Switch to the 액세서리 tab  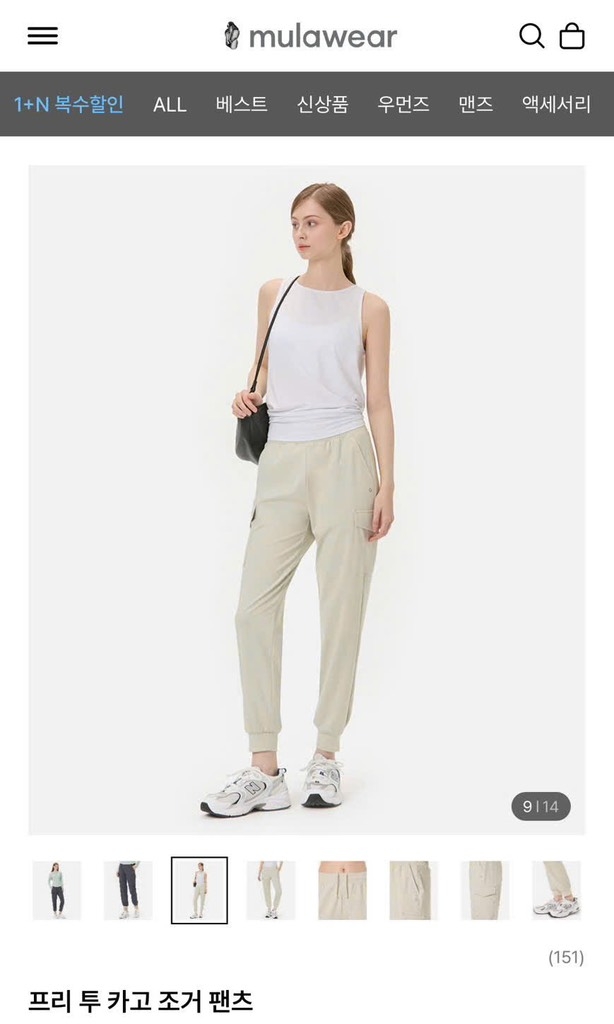pyautogui.click(x=556, y=104)
